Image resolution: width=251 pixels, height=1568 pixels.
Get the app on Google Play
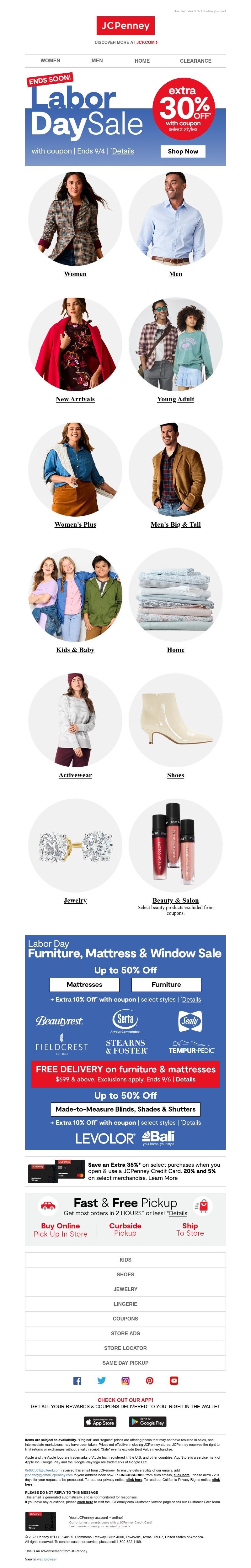tap(147, 1423)
